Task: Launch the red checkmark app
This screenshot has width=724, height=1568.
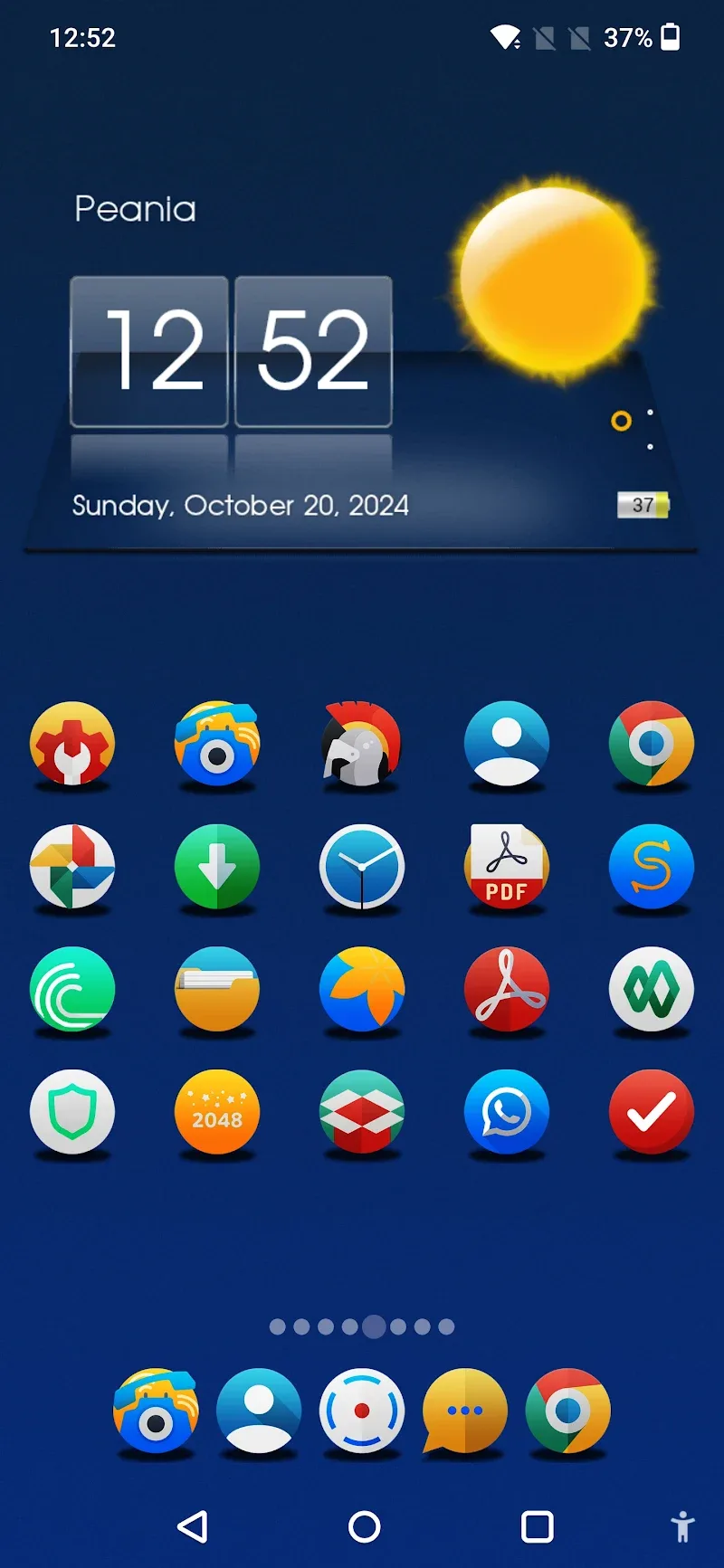Action: pyautogui.click(x=652, y=1113)
